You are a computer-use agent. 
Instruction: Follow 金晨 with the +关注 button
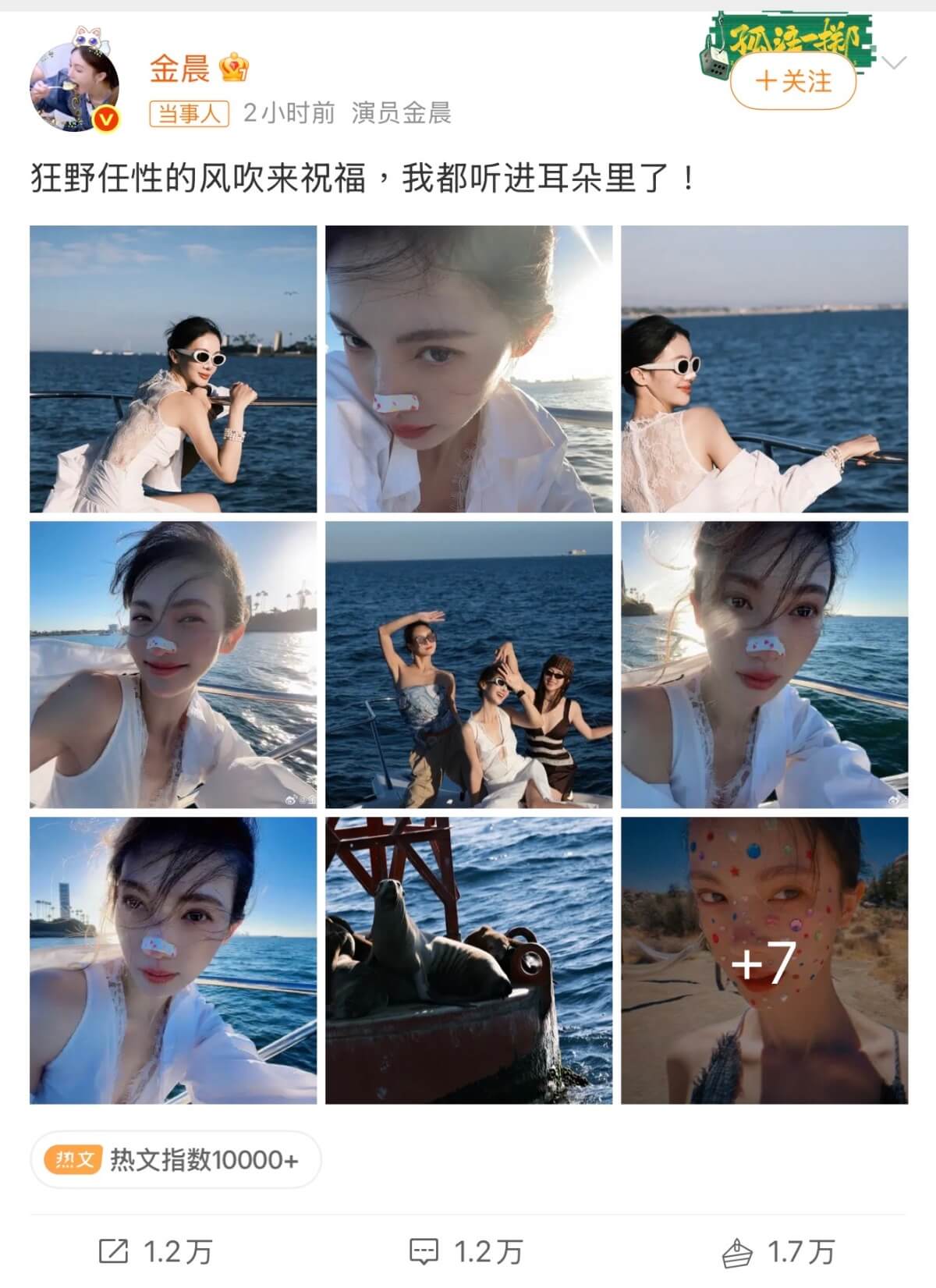point(793,81)
